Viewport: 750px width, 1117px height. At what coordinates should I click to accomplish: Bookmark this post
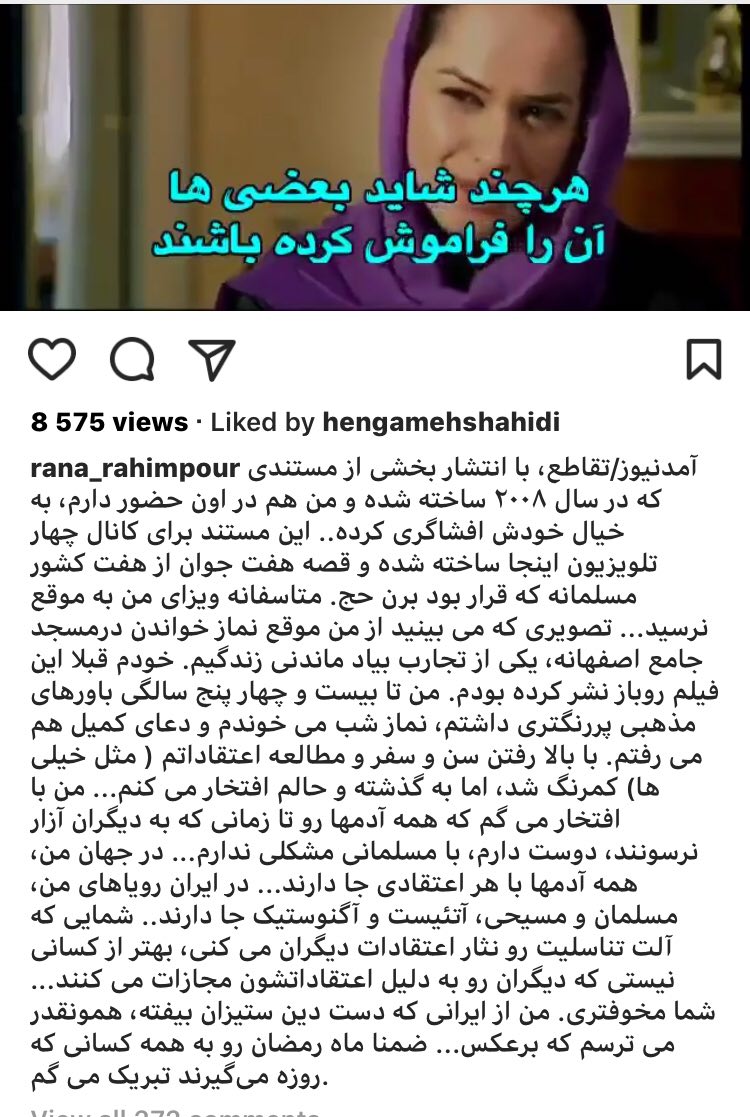point(705,359)
